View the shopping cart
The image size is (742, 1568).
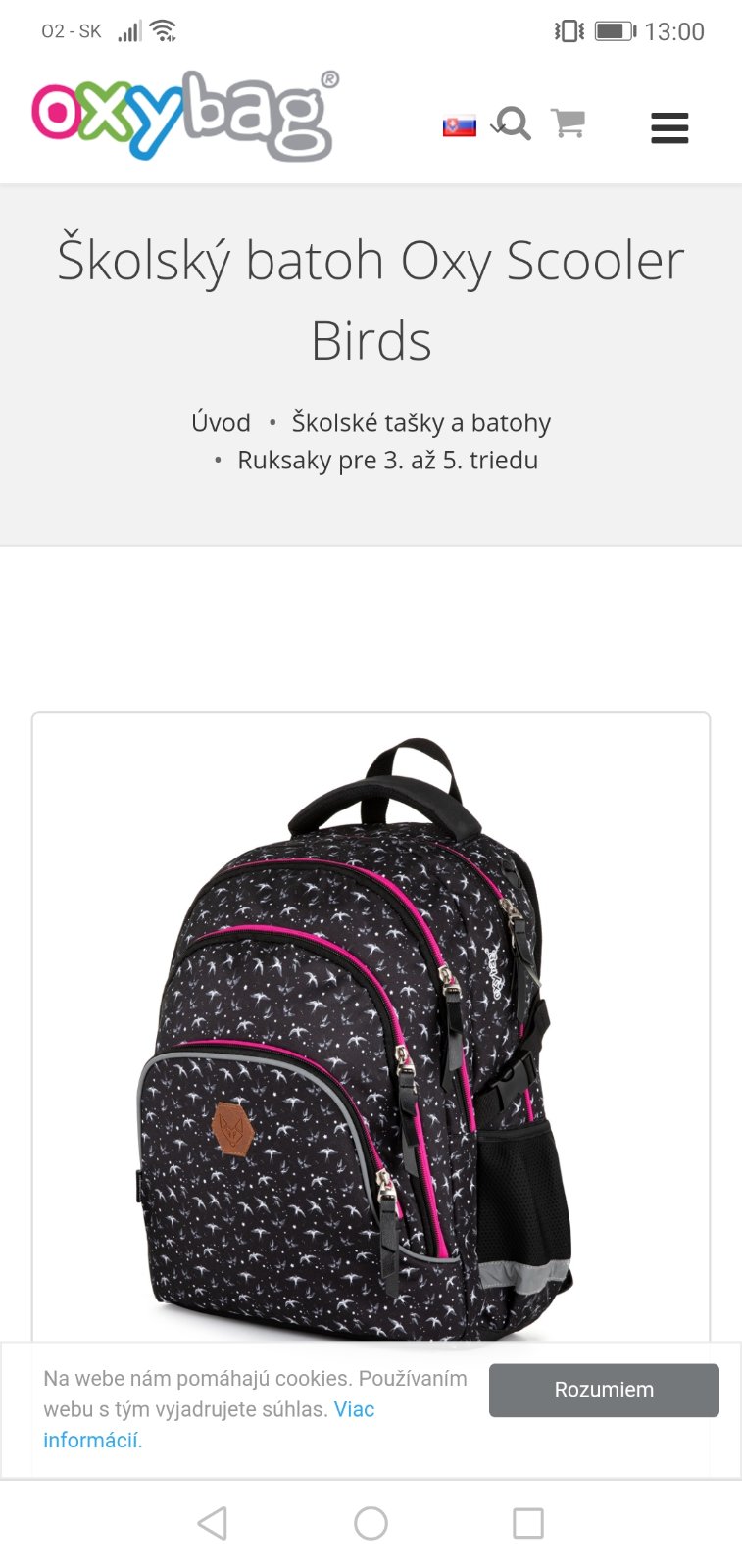pyautogui.click(x=569, y=123)
